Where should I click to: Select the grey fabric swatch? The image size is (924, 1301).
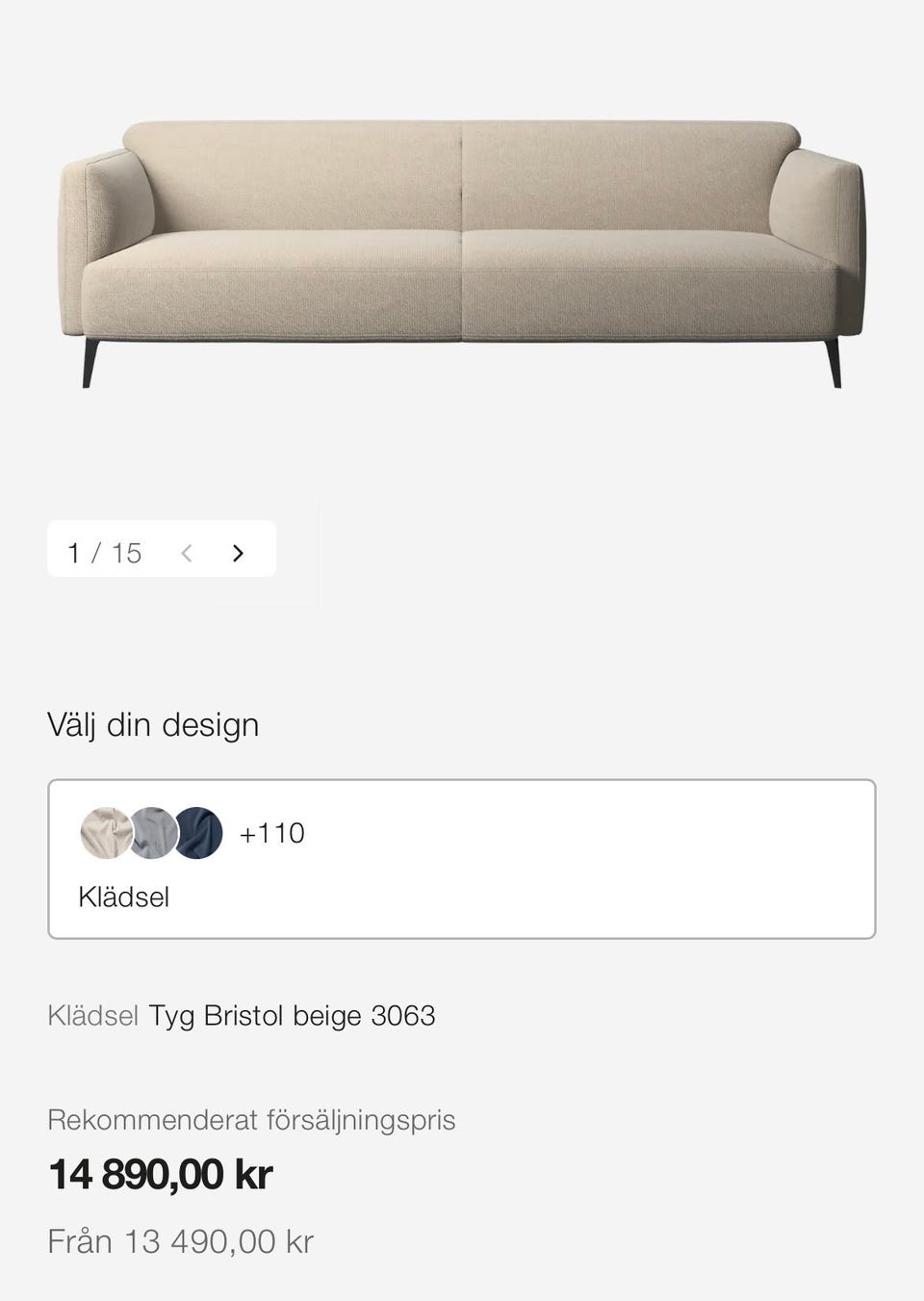[x=154, y=832]
